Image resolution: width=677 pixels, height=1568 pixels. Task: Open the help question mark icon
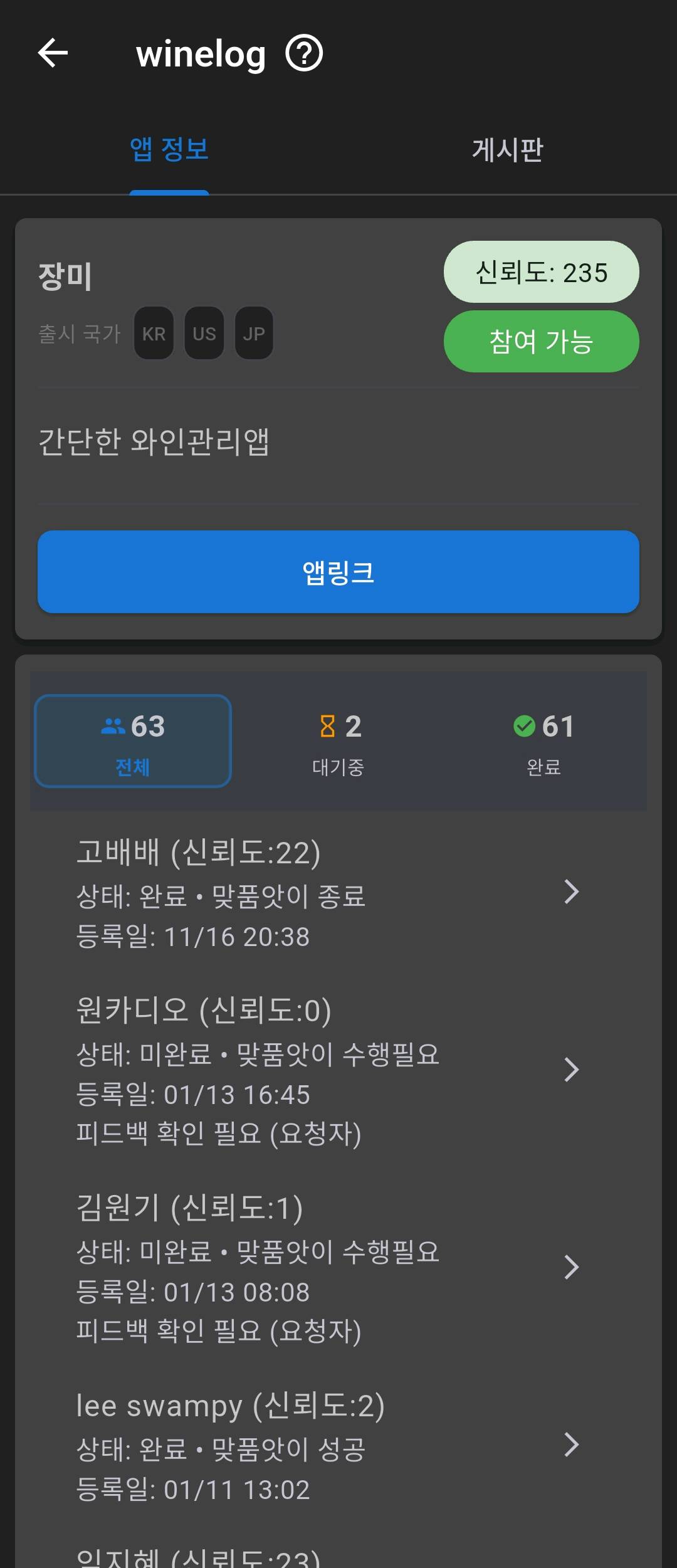(304, 54)
